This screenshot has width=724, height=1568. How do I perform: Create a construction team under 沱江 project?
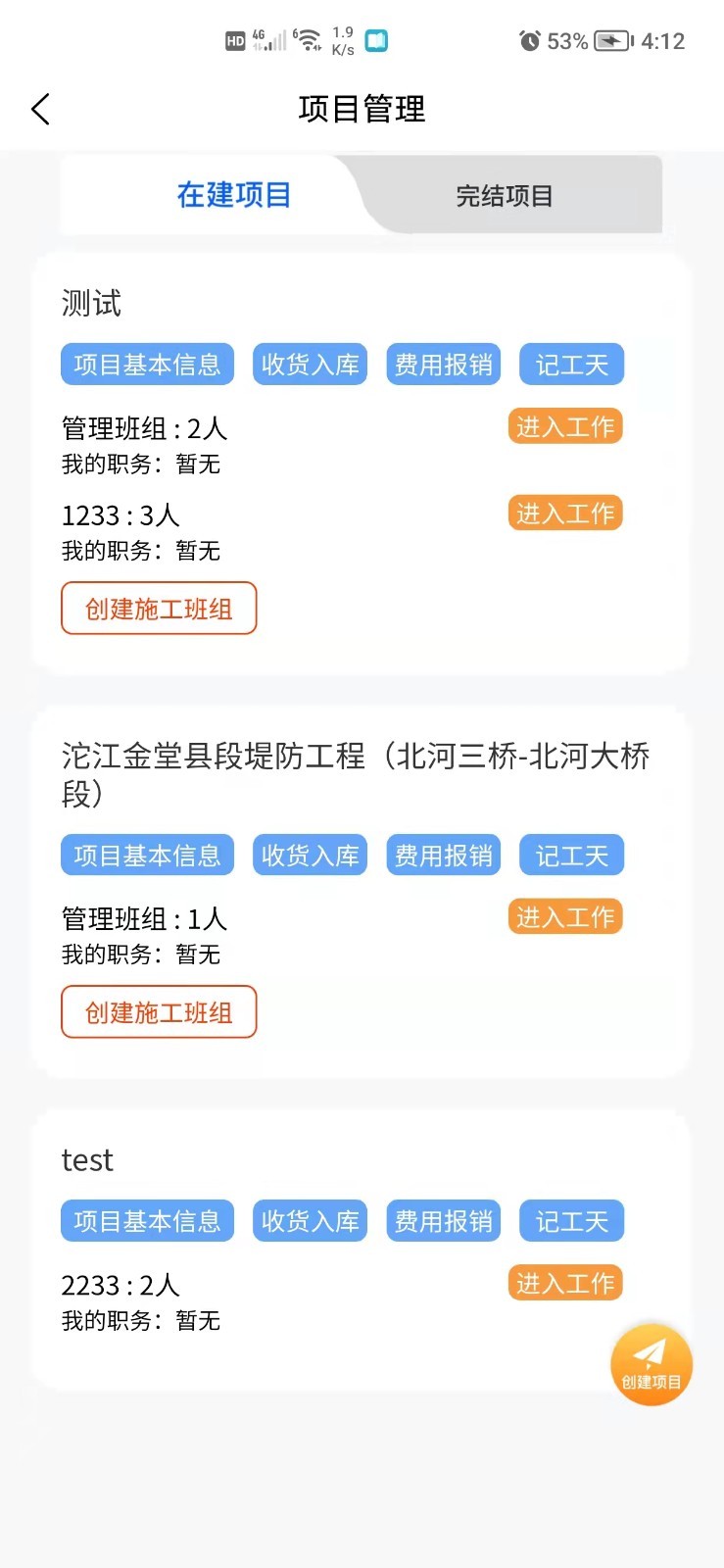pyautogui.click(x=158, y=1012)
